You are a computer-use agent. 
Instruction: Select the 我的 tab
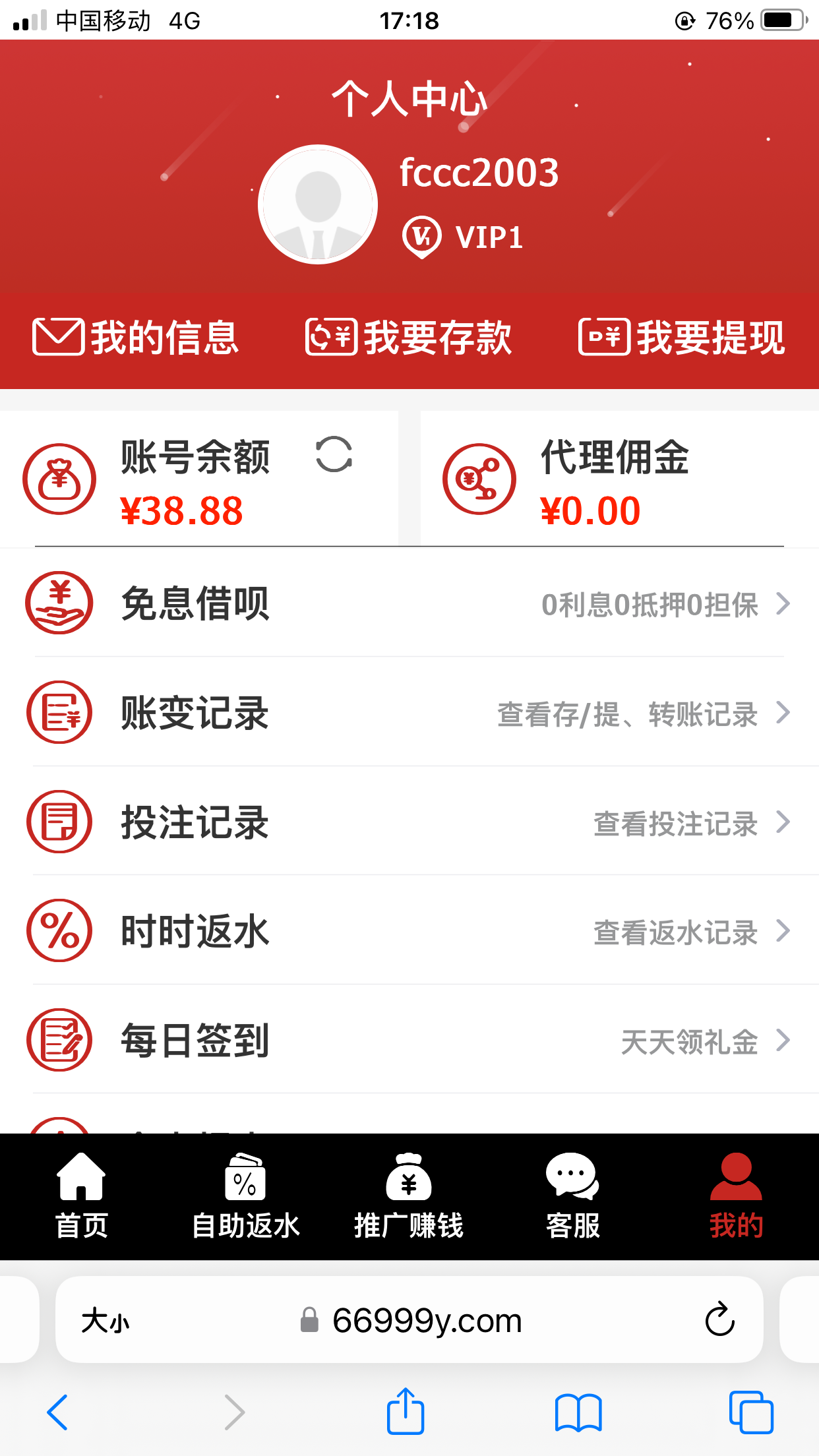click(736, 1196)
